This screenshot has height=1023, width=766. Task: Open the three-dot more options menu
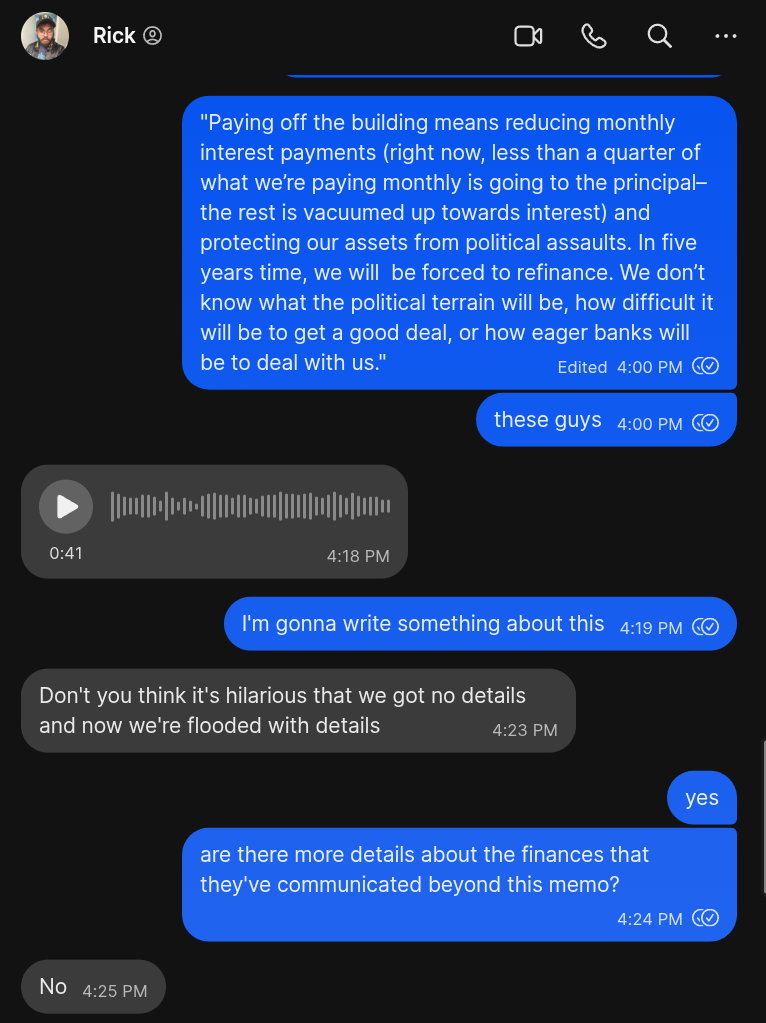(x=726, y=36)
